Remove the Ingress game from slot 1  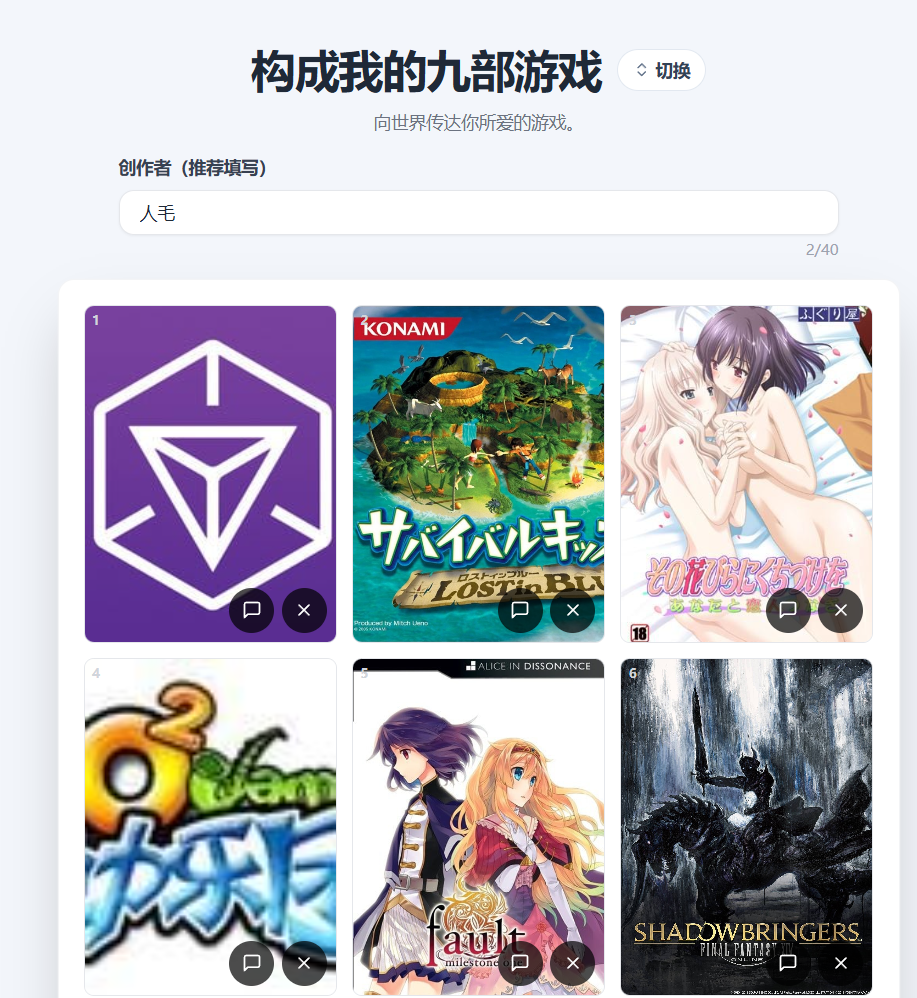pyautogui.click(x=304, y=610)
